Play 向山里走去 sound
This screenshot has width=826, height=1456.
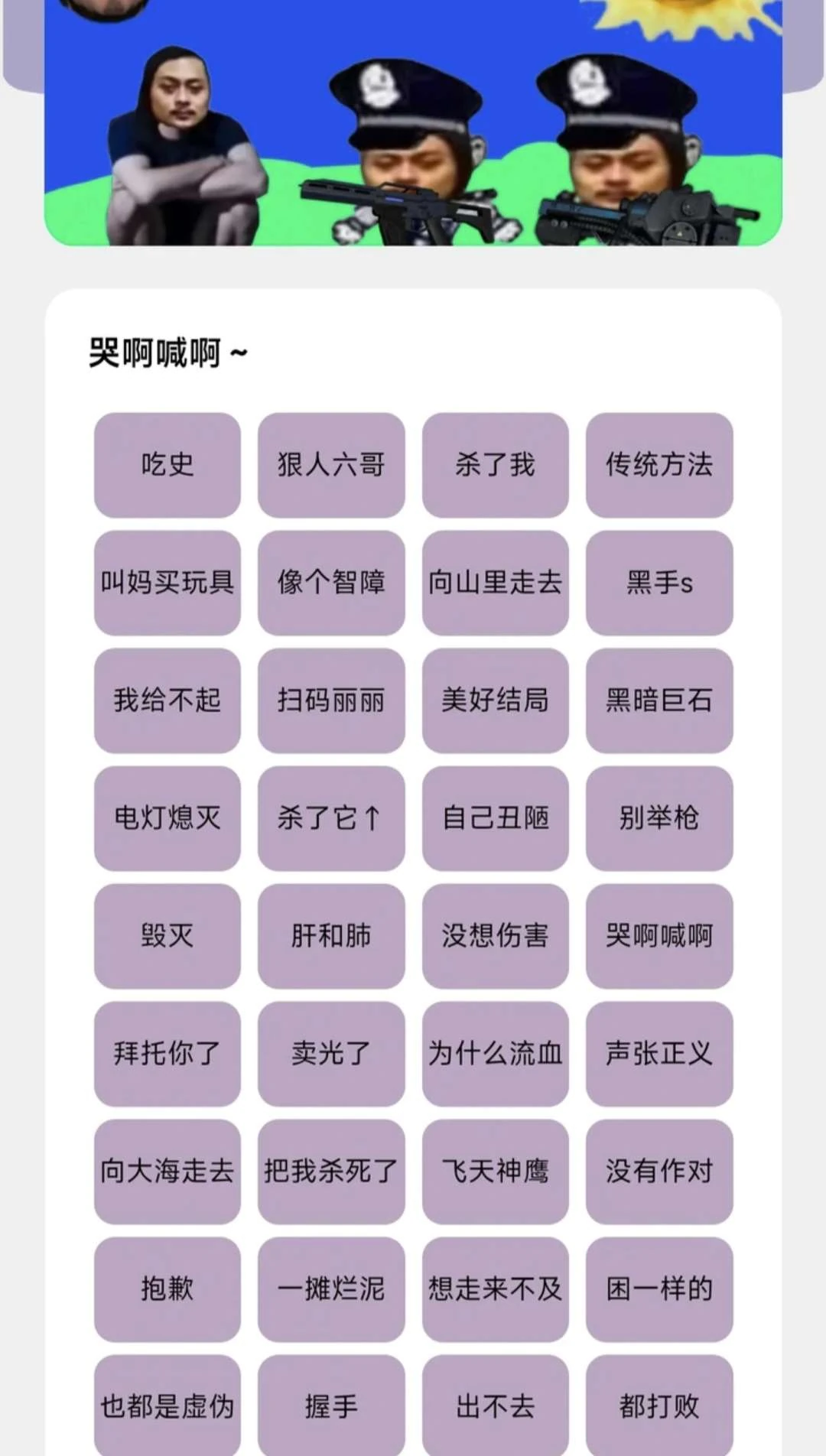495,583
